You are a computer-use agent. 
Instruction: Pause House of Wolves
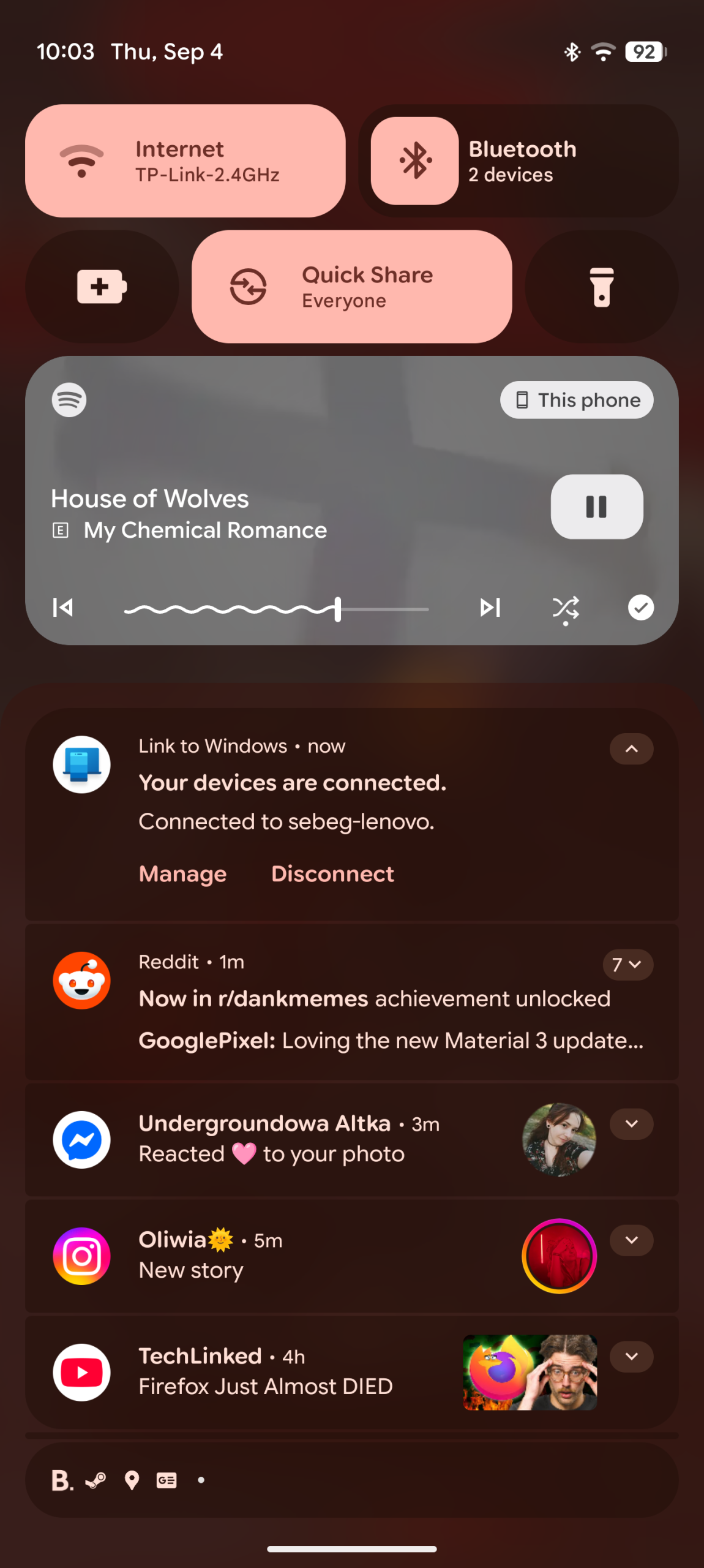pyautogui.click(x=596, y=507)
